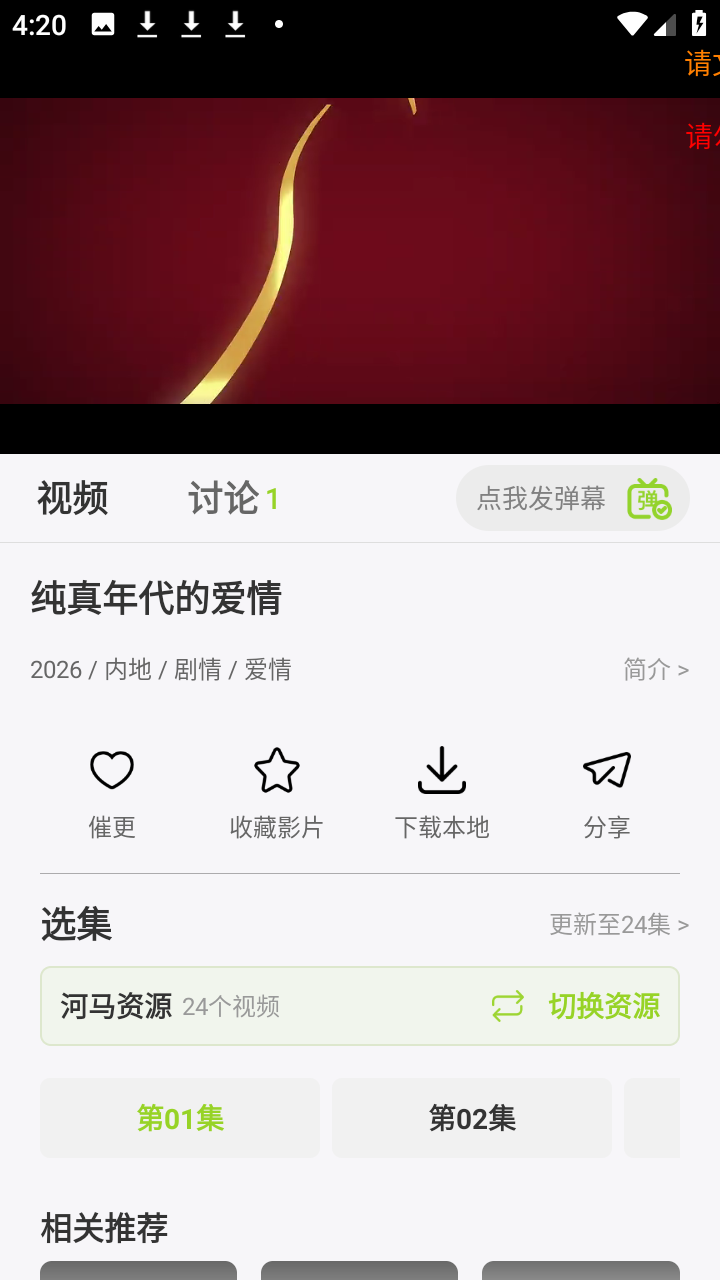Viewport: 720px width, 1280px height.
Task: Expand the 简介 synopsis section
Action: point(655,669)
